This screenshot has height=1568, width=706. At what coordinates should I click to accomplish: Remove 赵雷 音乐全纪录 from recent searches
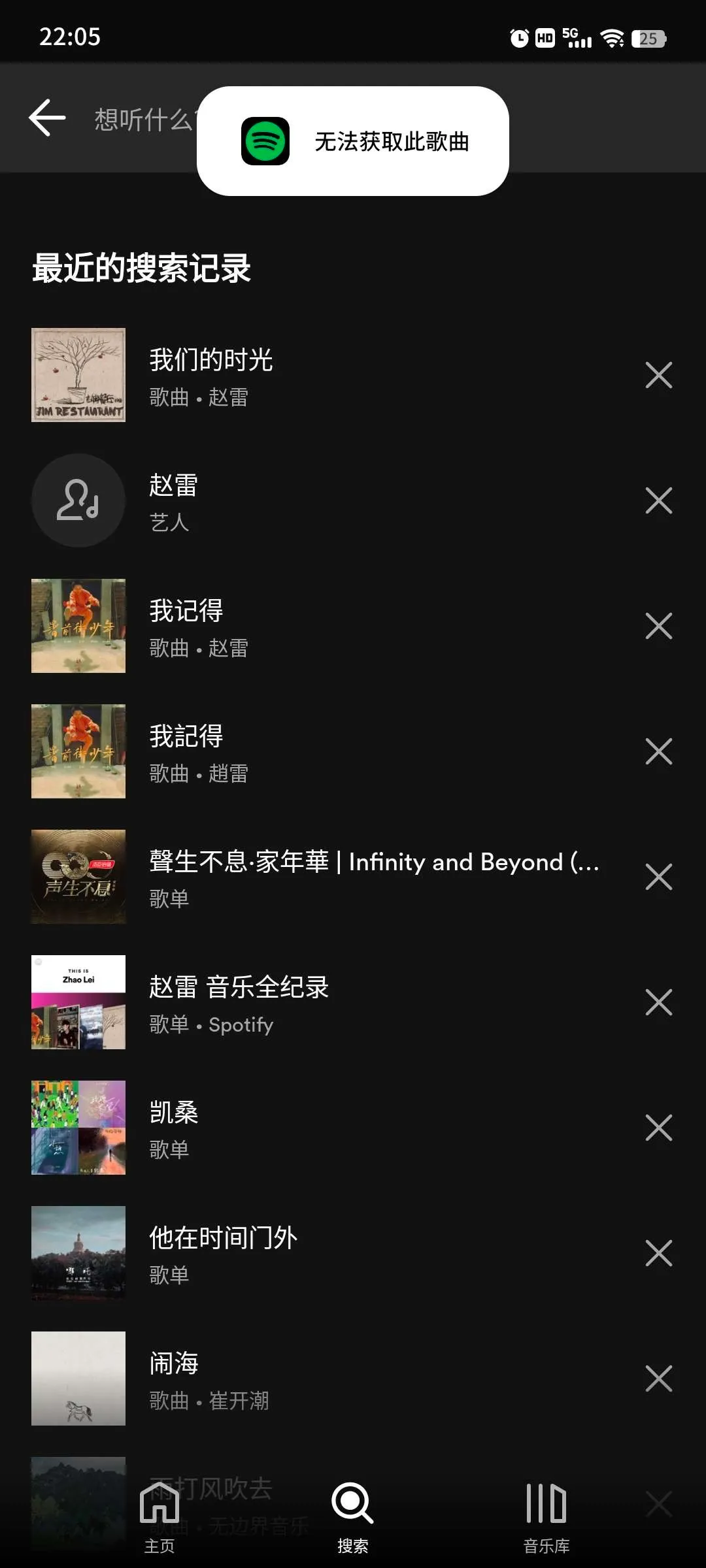tap(658, 1002)
